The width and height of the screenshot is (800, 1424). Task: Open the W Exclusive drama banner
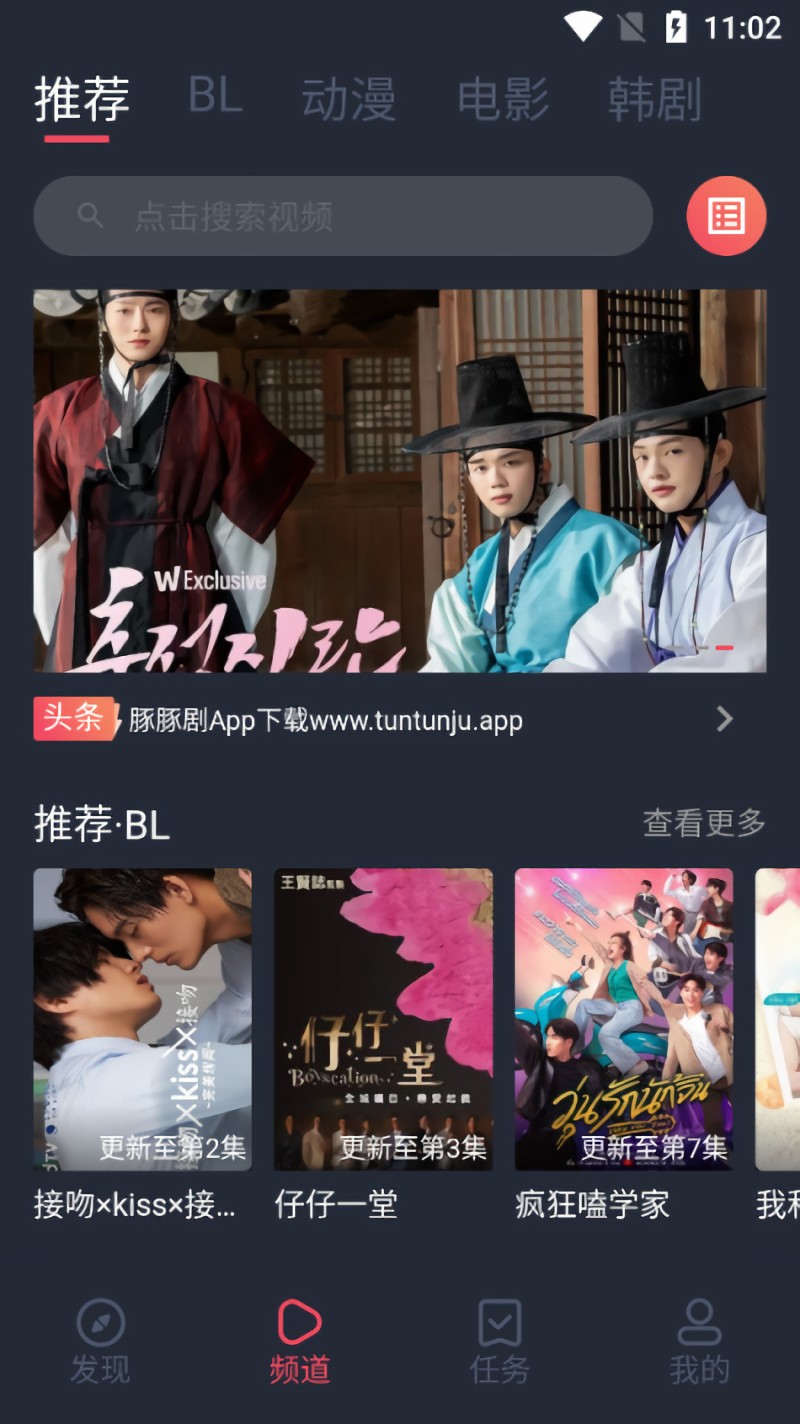click(x=400, y=480)
